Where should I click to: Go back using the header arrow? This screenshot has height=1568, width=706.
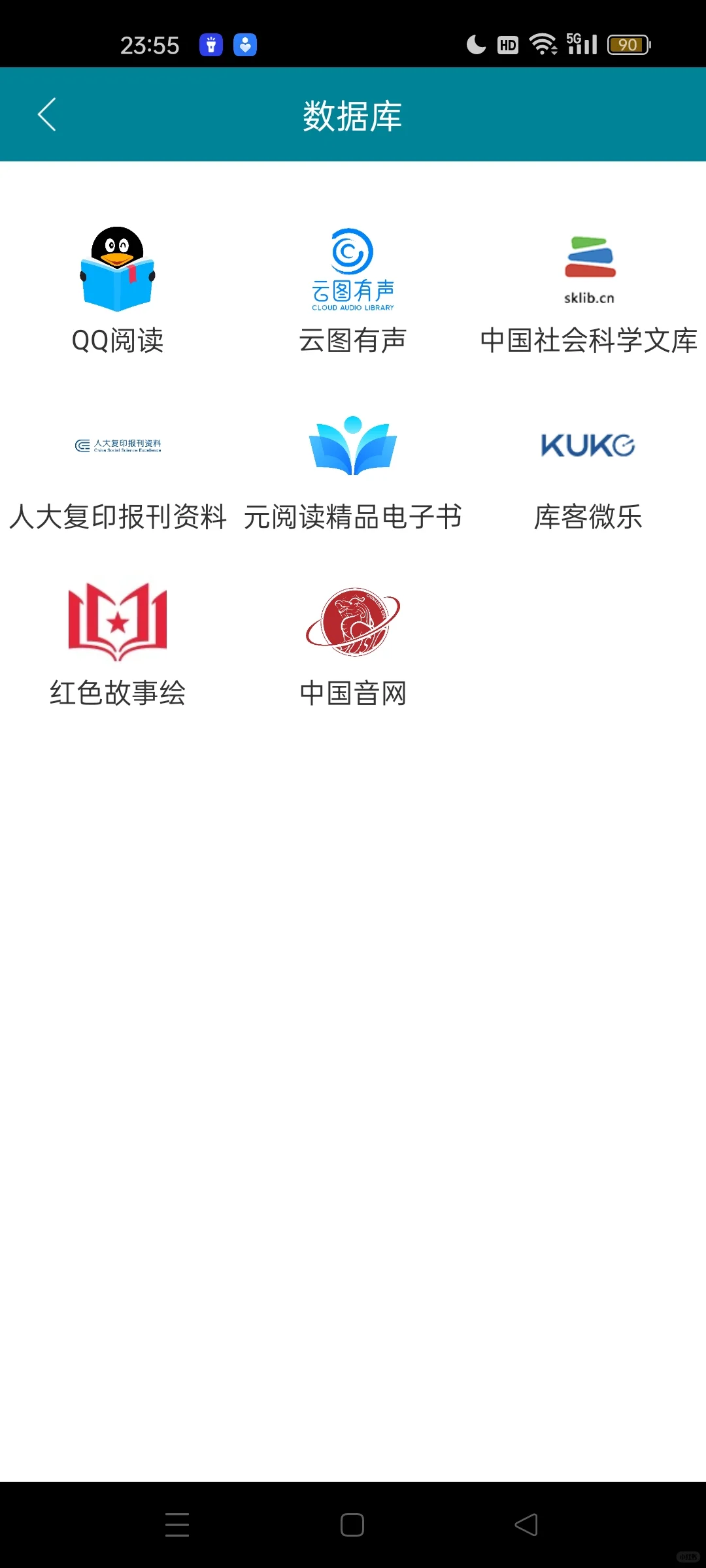point(46,115)
